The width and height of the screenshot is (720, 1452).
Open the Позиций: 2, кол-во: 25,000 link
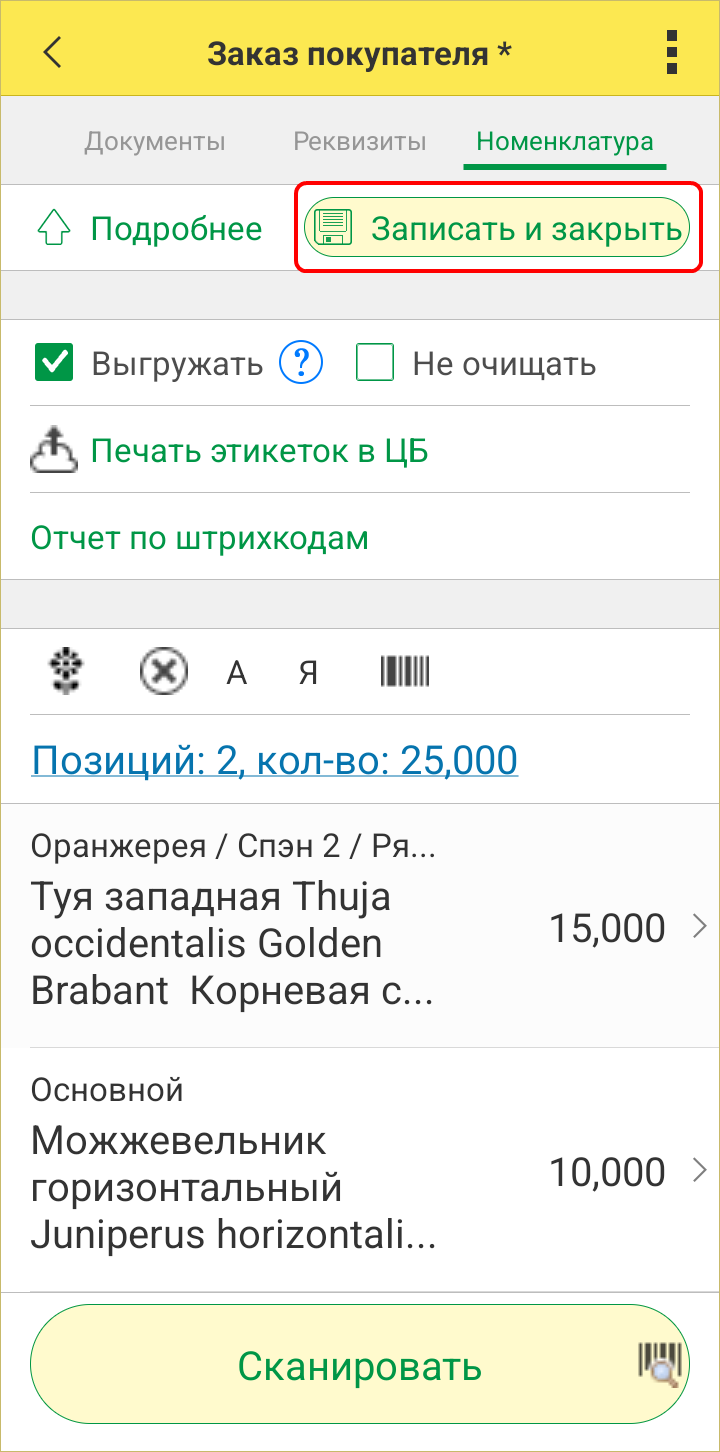point(274,761)
